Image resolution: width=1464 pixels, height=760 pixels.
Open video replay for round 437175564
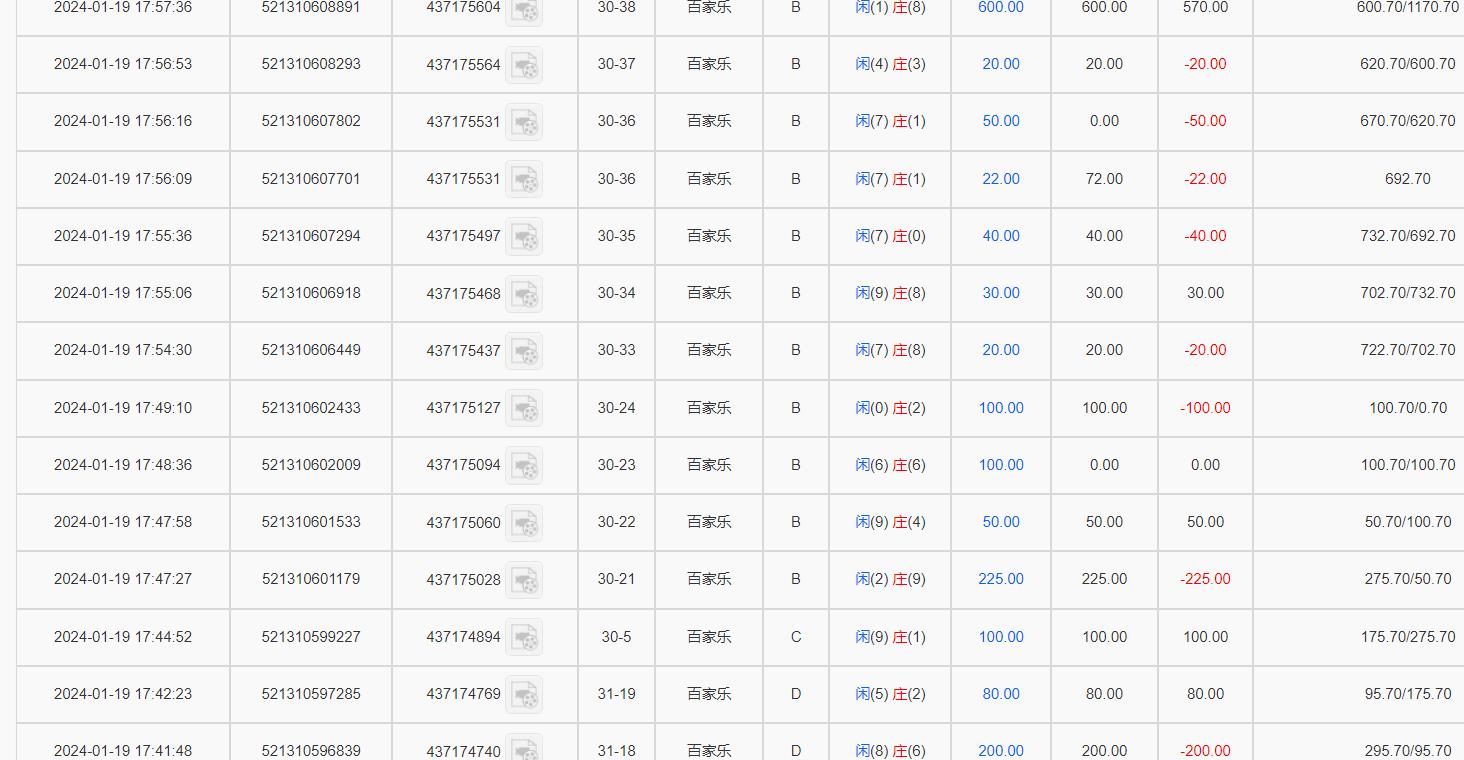(524, 65)
